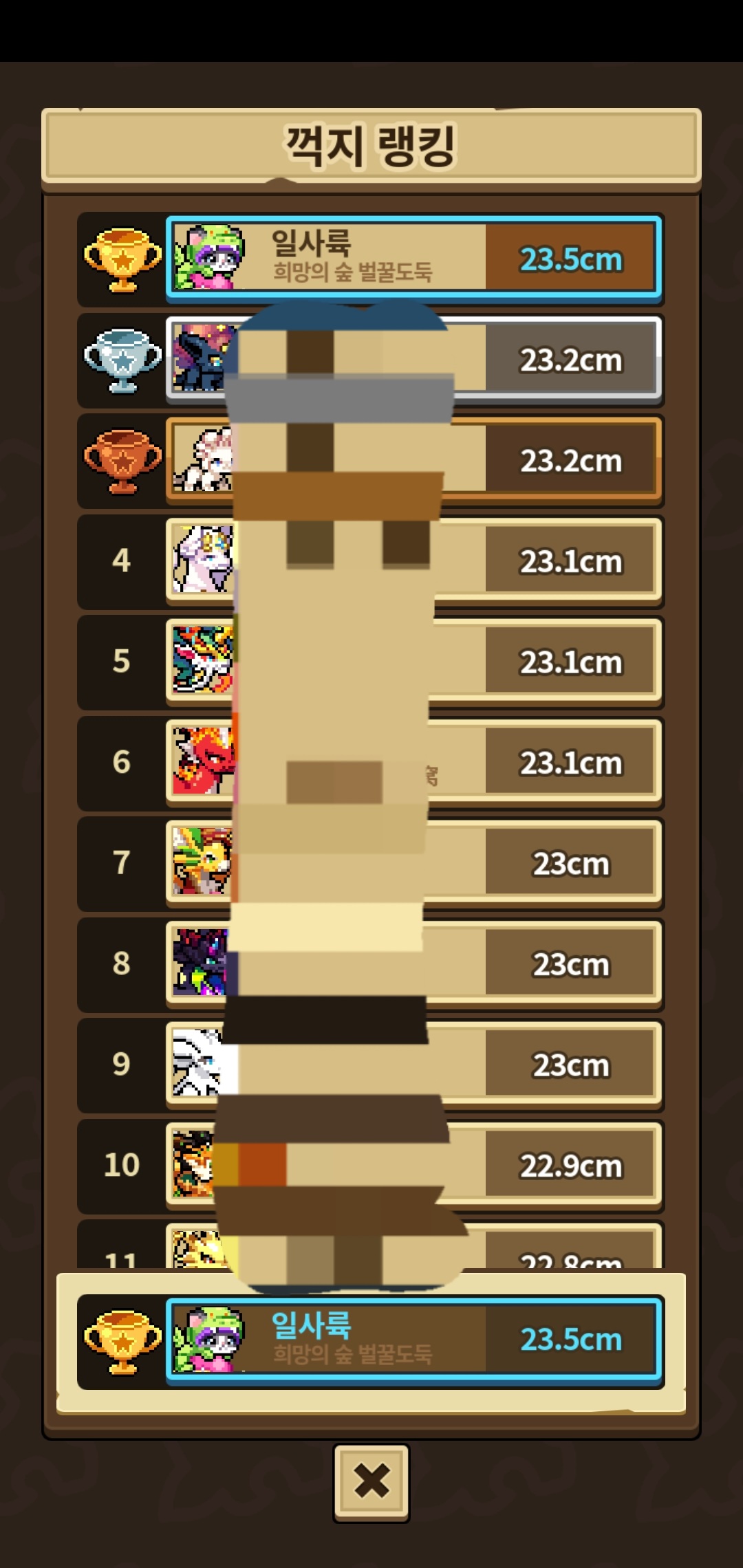Open the second-place 23.2cm ranking entry
Image resolution: width=743 pixels, height=1568 pixels.
click(570, 359)
